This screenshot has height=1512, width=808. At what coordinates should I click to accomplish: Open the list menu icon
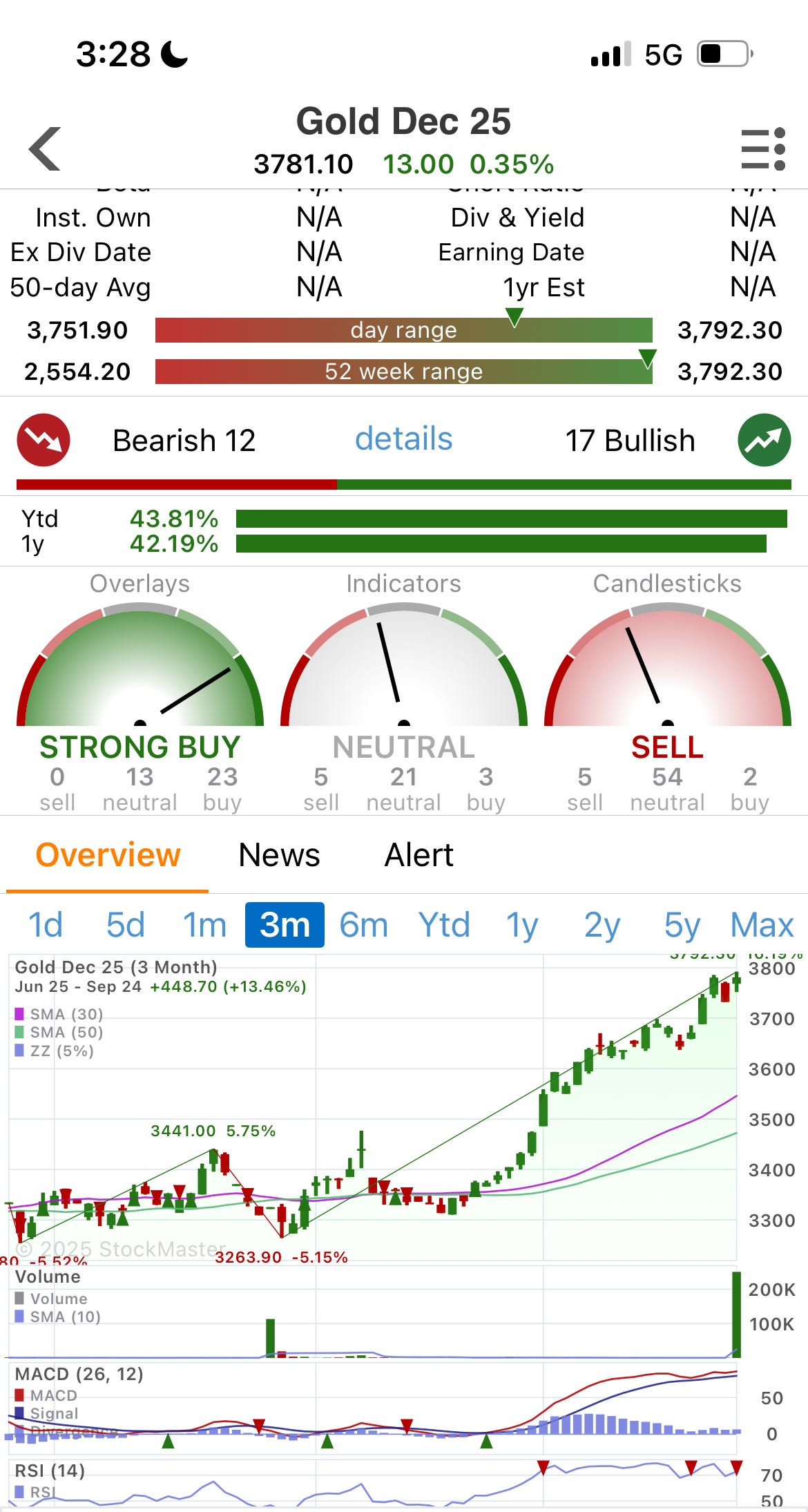tap(763, 149)
